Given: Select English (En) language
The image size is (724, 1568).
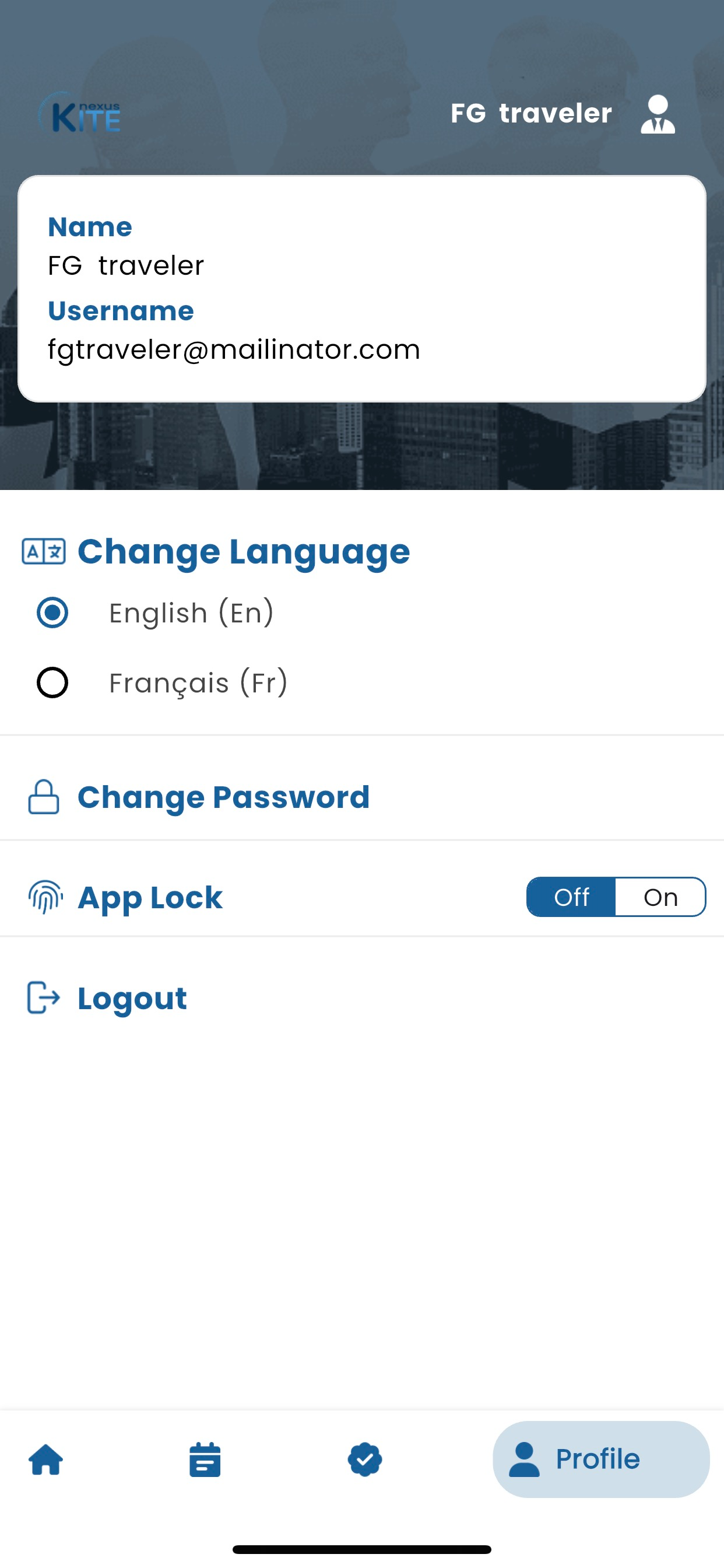Looking at the screenshot, I should point(52,612).
